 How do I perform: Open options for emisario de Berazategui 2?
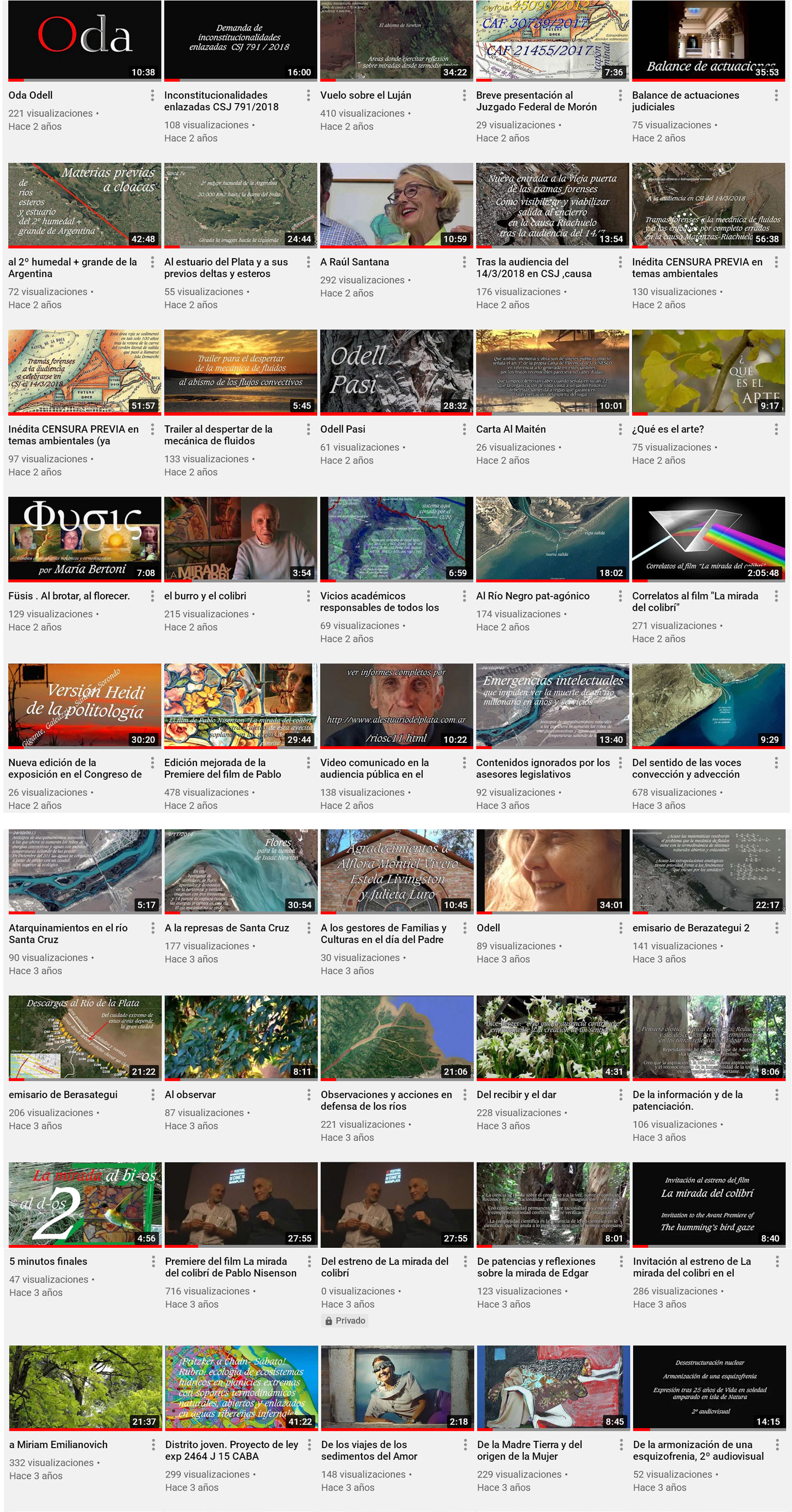[776, 928]
